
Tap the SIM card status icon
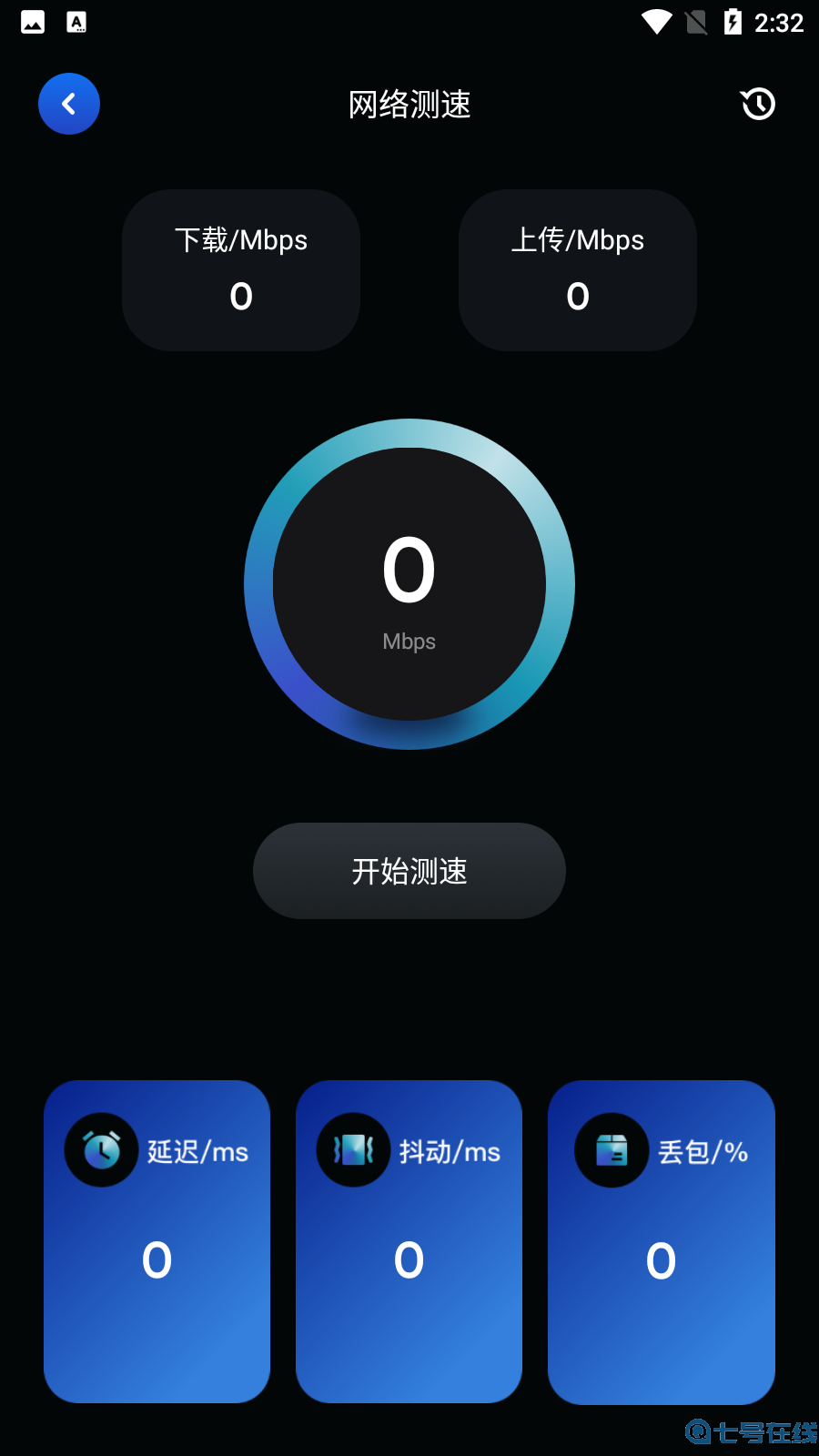click(695, 22)
